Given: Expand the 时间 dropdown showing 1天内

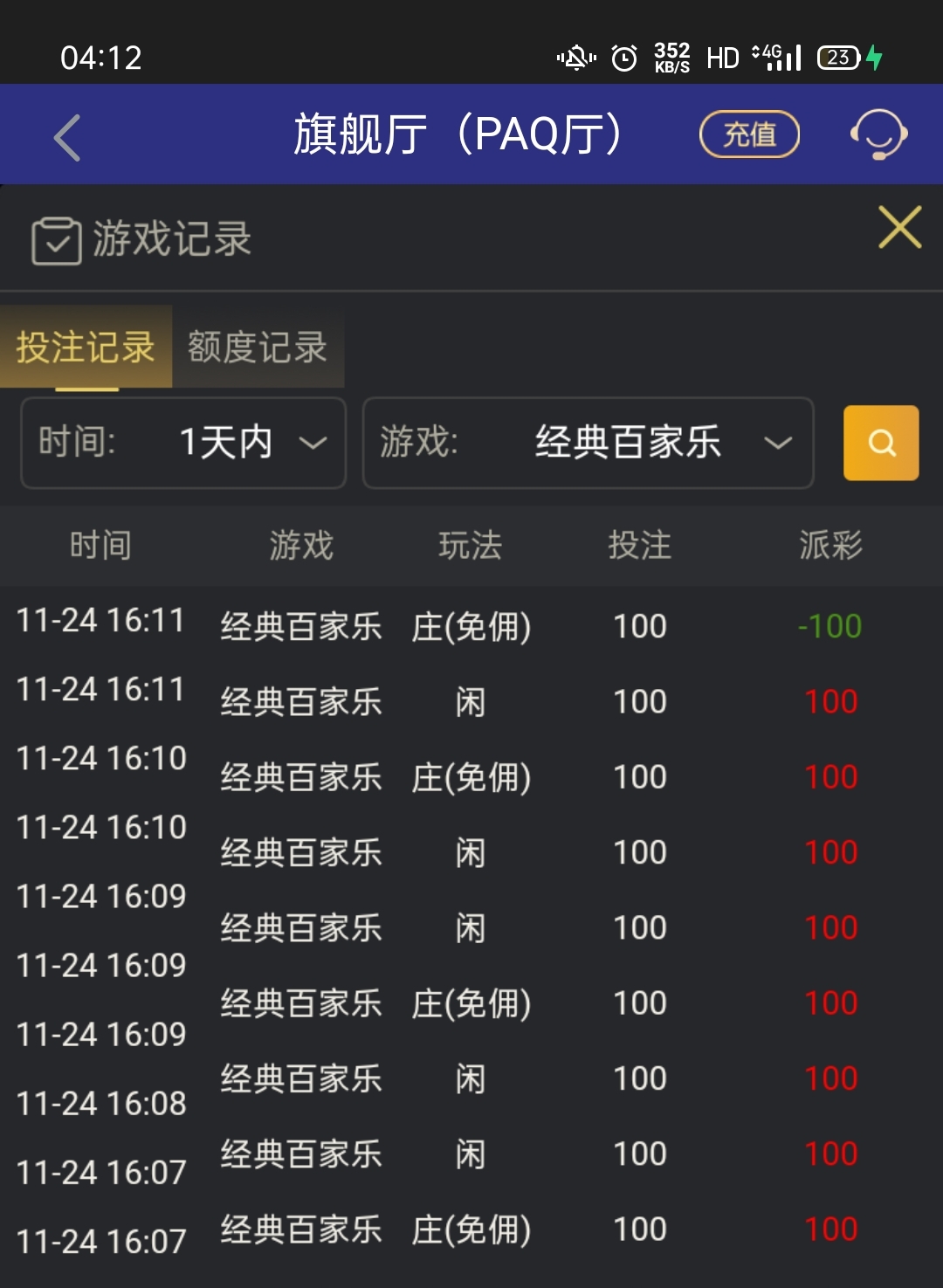Looking at the screenshot, I should (x=183, y=443).
